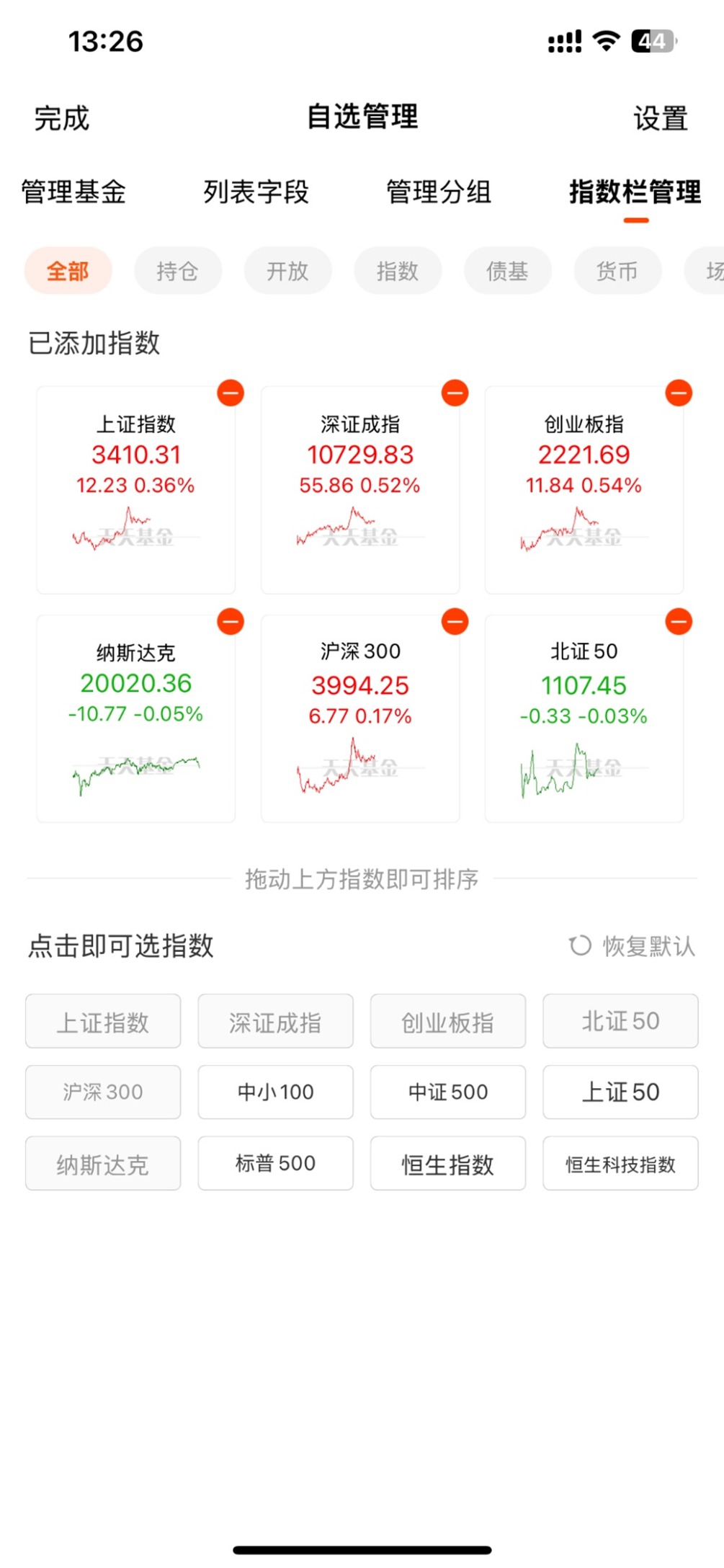This screenshot has height=1568, width=724.
Task: Choose the 货币 filter chip
Action: [x=617, y=271]
